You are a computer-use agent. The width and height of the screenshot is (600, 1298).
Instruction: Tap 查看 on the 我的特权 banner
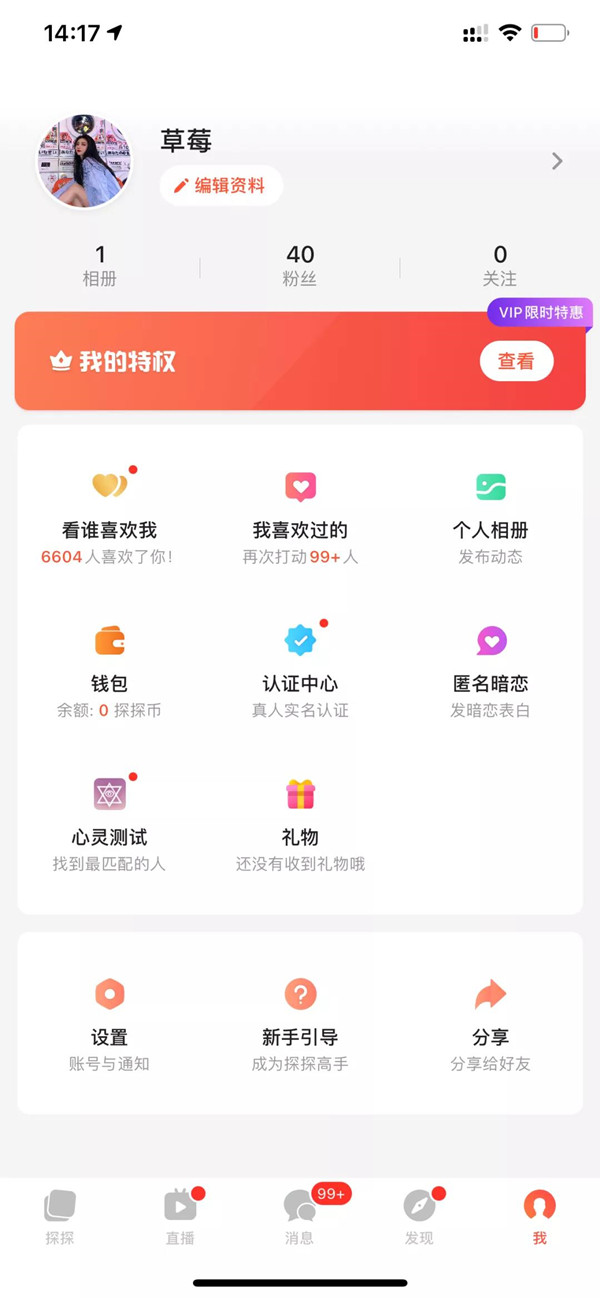pos(516,362)
